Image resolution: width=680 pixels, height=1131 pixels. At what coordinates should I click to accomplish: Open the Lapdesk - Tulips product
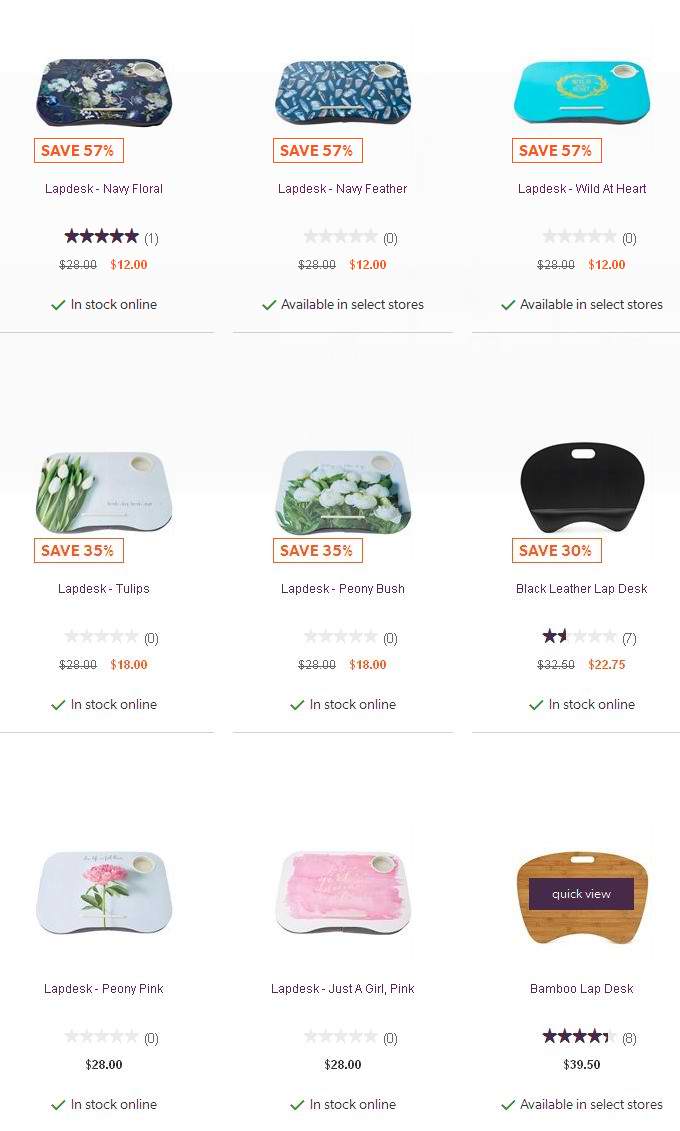coord(104,588)
